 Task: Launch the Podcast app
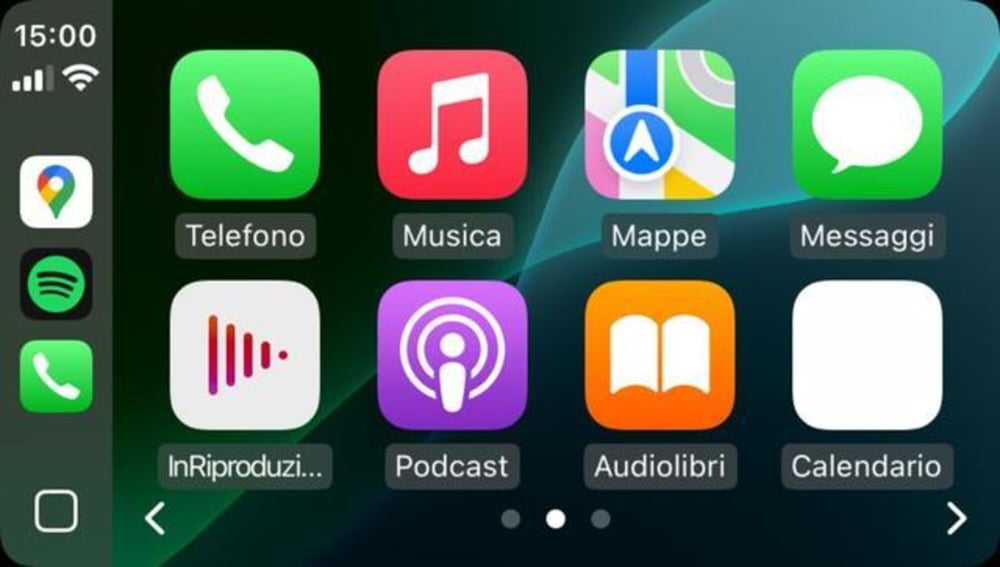pos(452,355)
